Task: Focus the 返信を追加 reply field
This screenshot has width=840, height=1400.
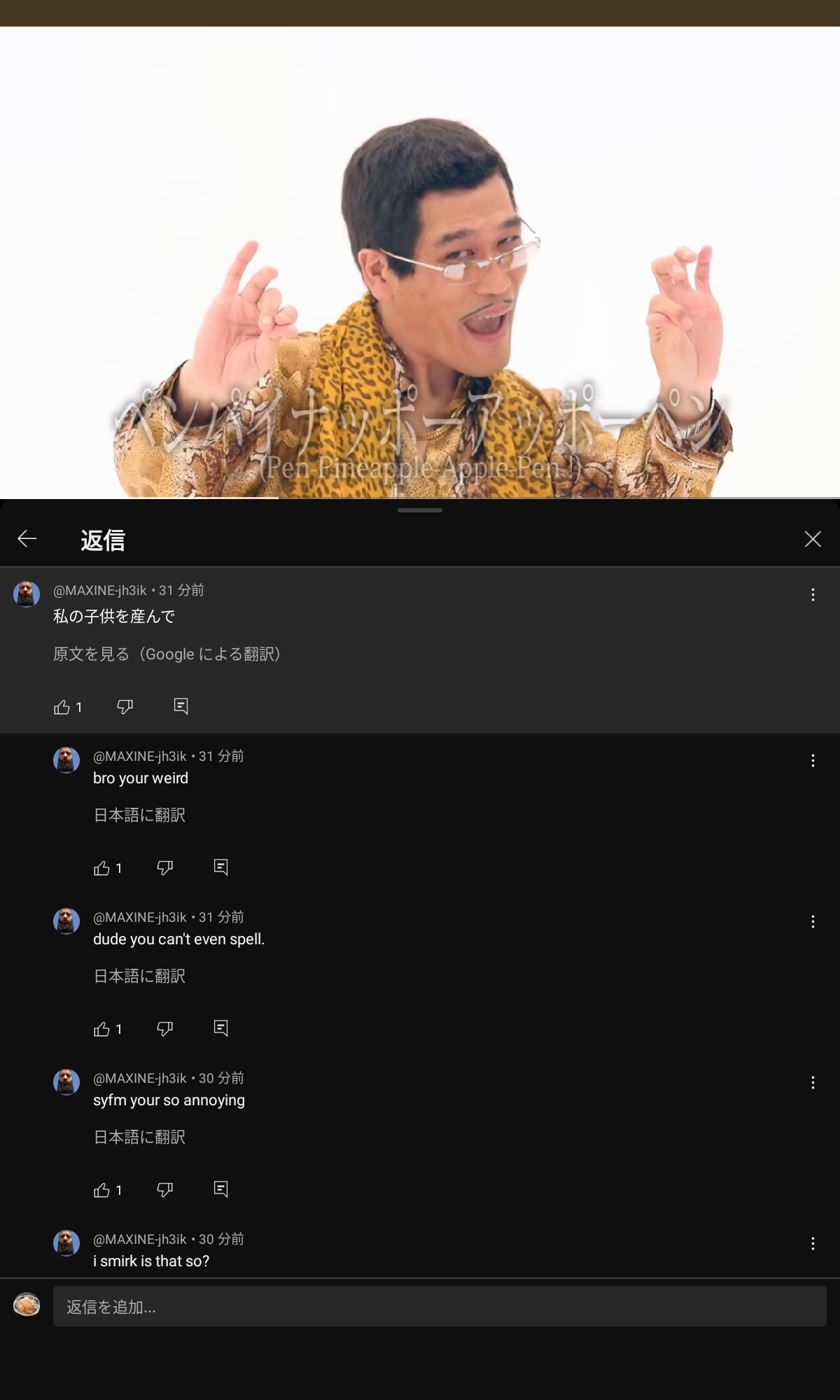Action: (440, 1306)
